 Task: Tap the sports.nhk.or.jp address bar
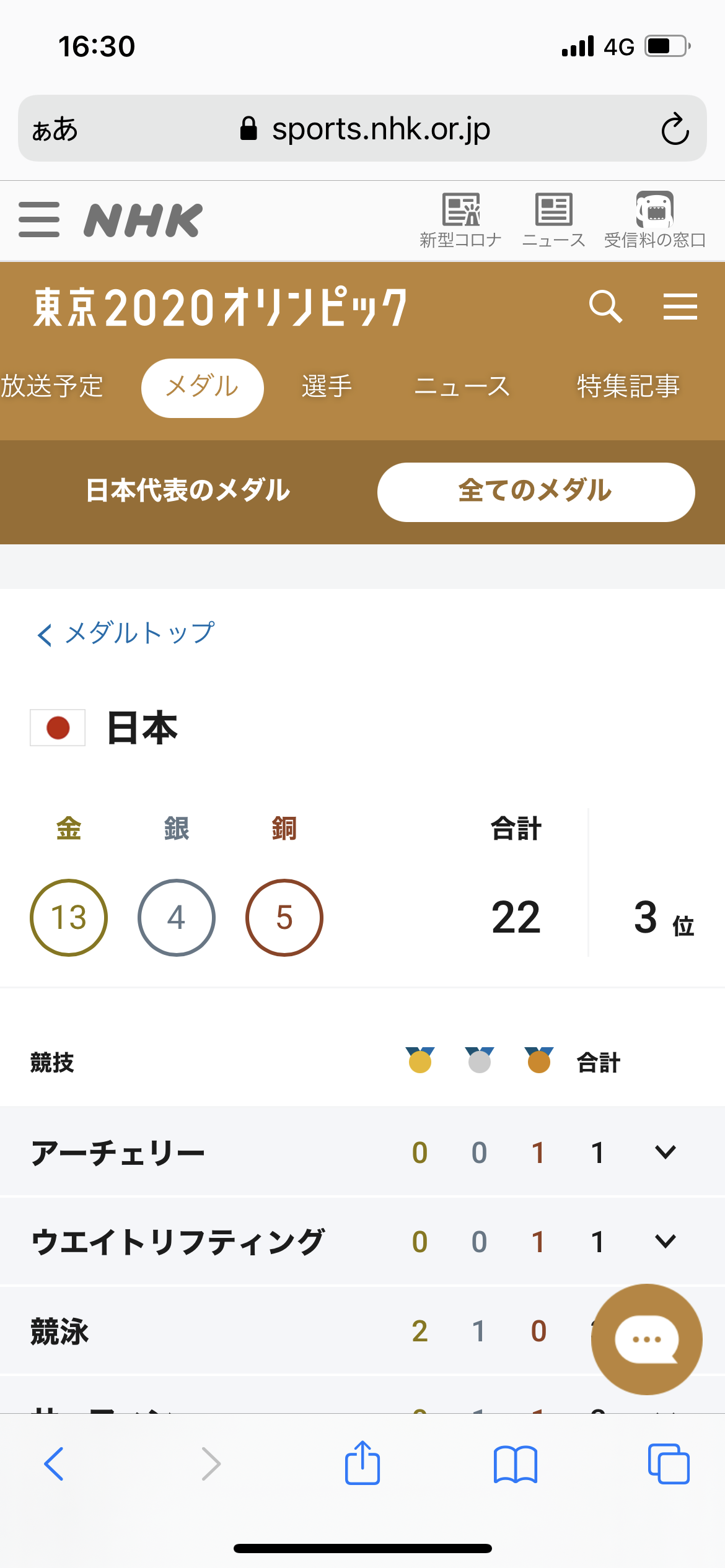tap(362, 129)
